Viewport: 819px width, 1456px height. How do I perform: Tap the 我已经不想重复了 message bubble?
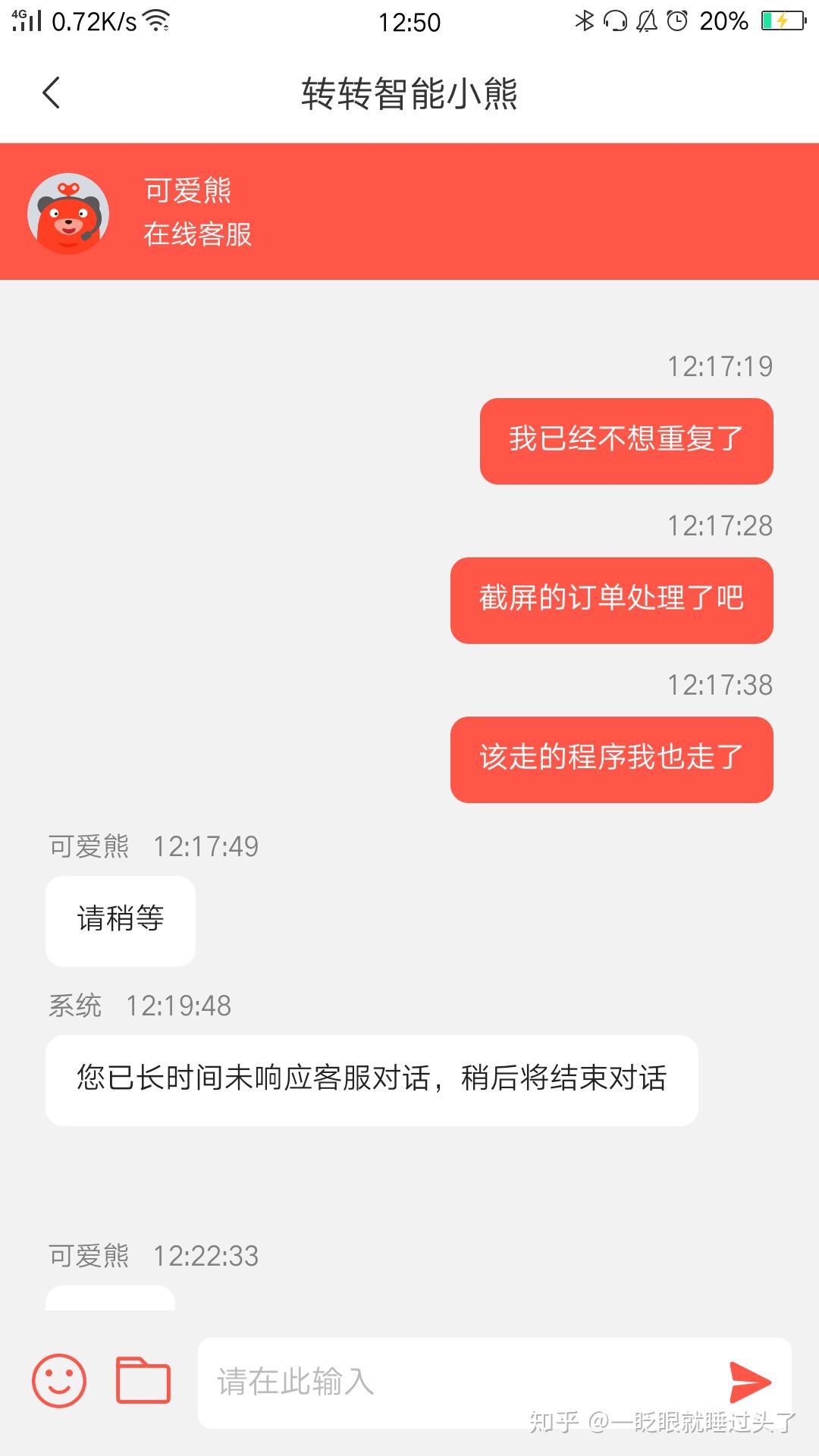(x=626, y=440)
